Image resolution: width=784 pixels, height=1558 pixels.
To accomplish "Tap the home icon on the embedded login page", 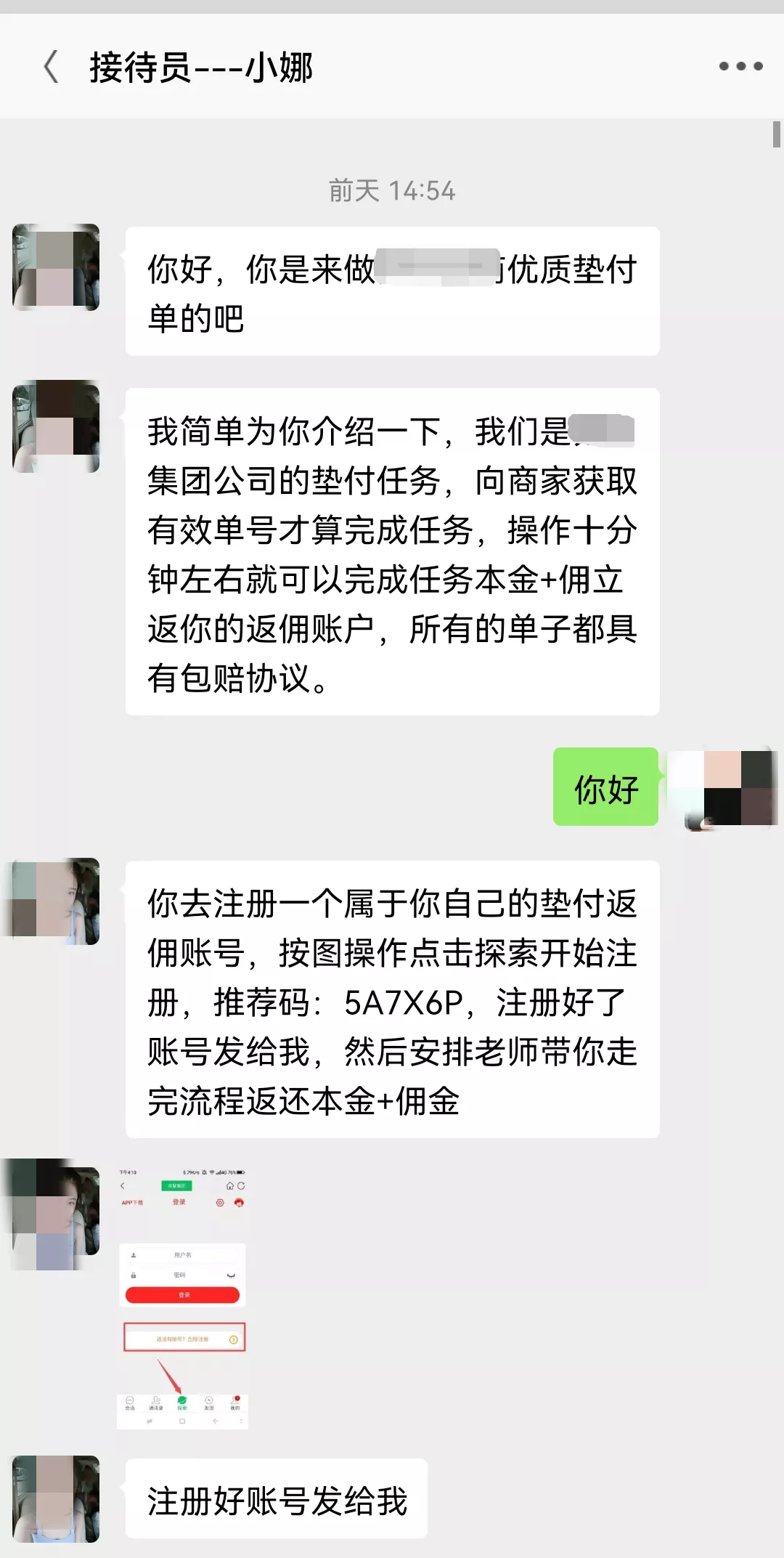I will [x=230, y=1186].
